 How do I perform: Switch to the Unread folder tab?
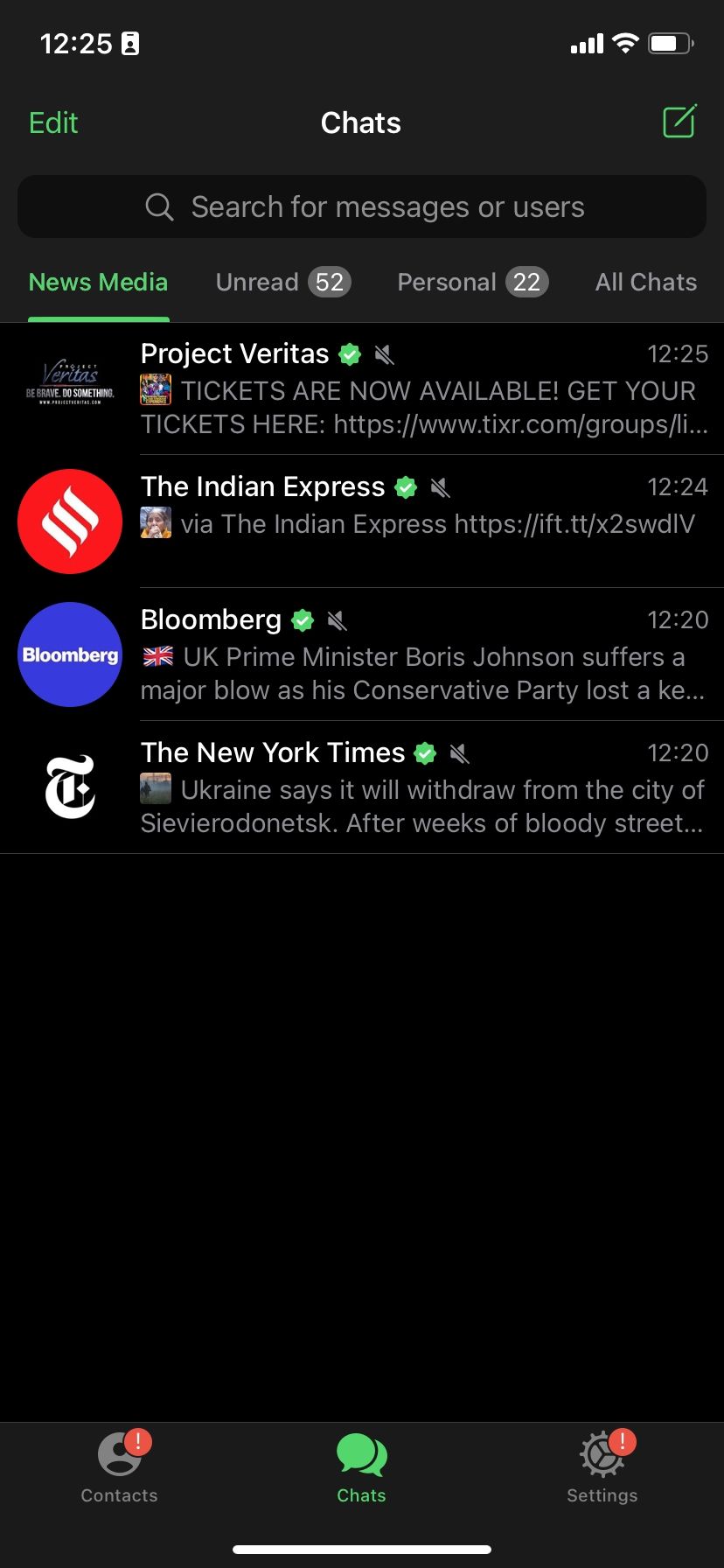(282, 283)
